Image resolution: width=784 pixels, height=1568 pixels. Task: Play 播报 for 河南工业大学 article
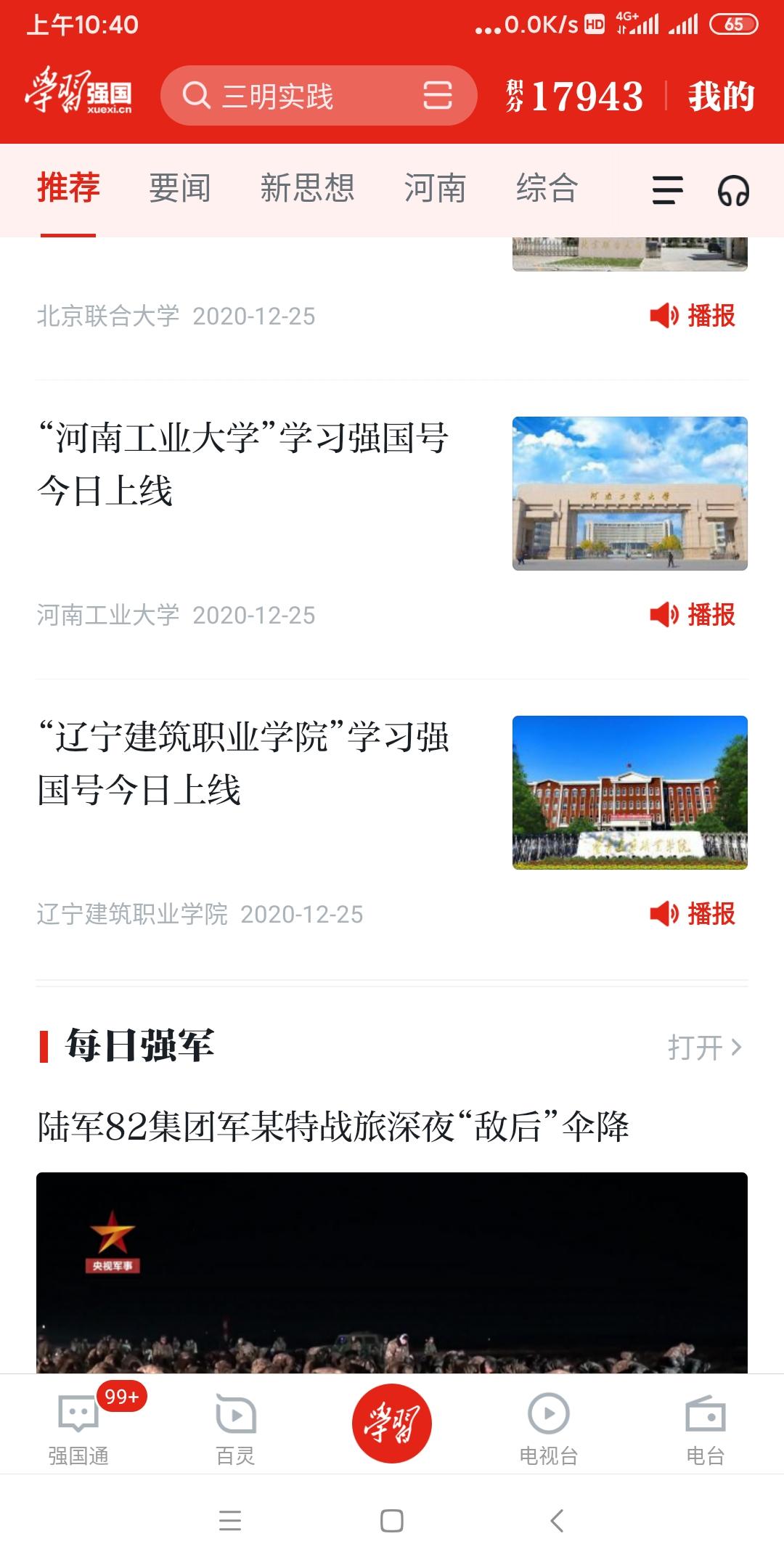pyautogui.click(x=693, y=615)
